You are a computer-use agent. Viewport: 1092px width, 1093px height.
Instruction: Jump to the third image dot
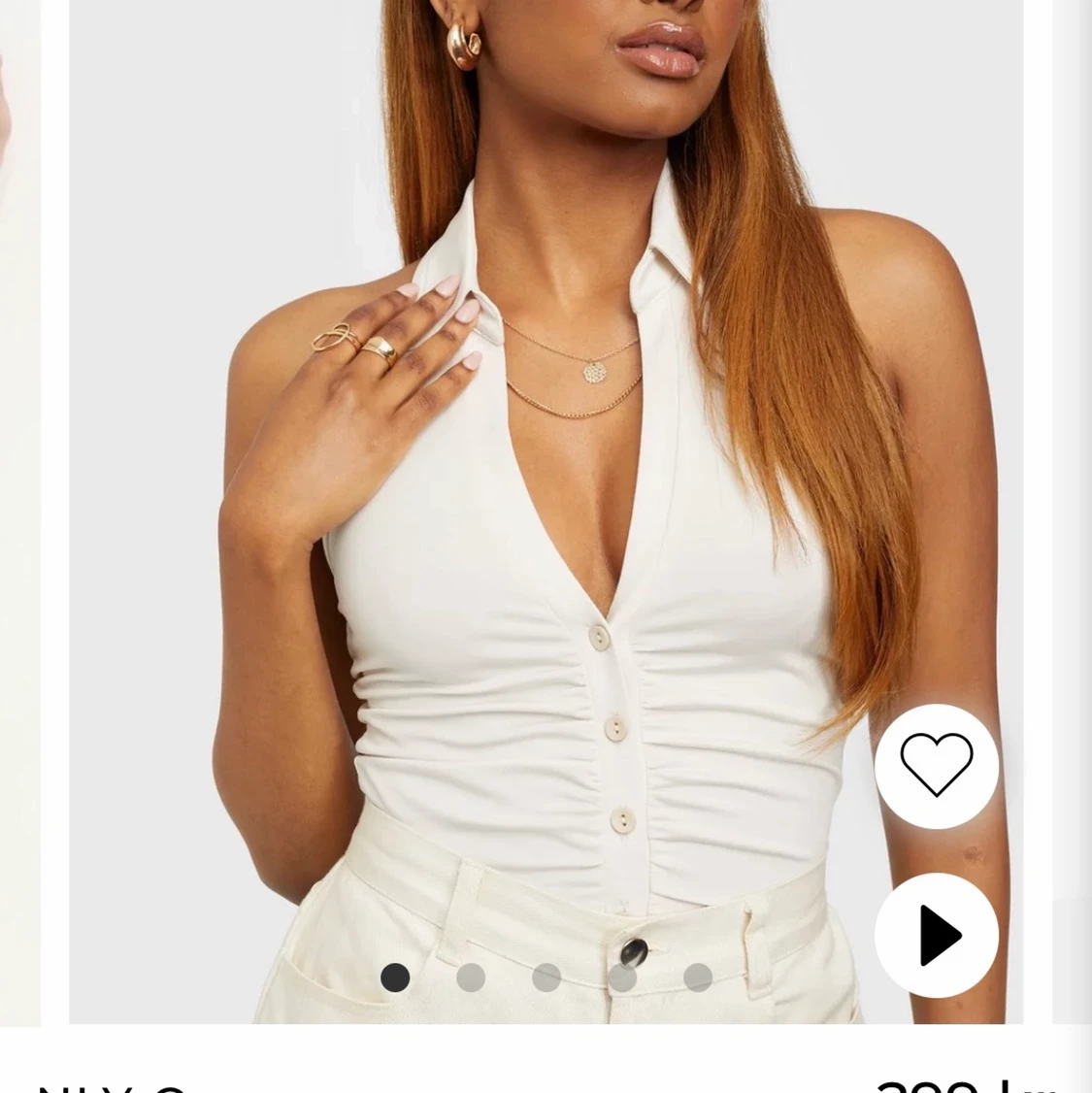546,977
